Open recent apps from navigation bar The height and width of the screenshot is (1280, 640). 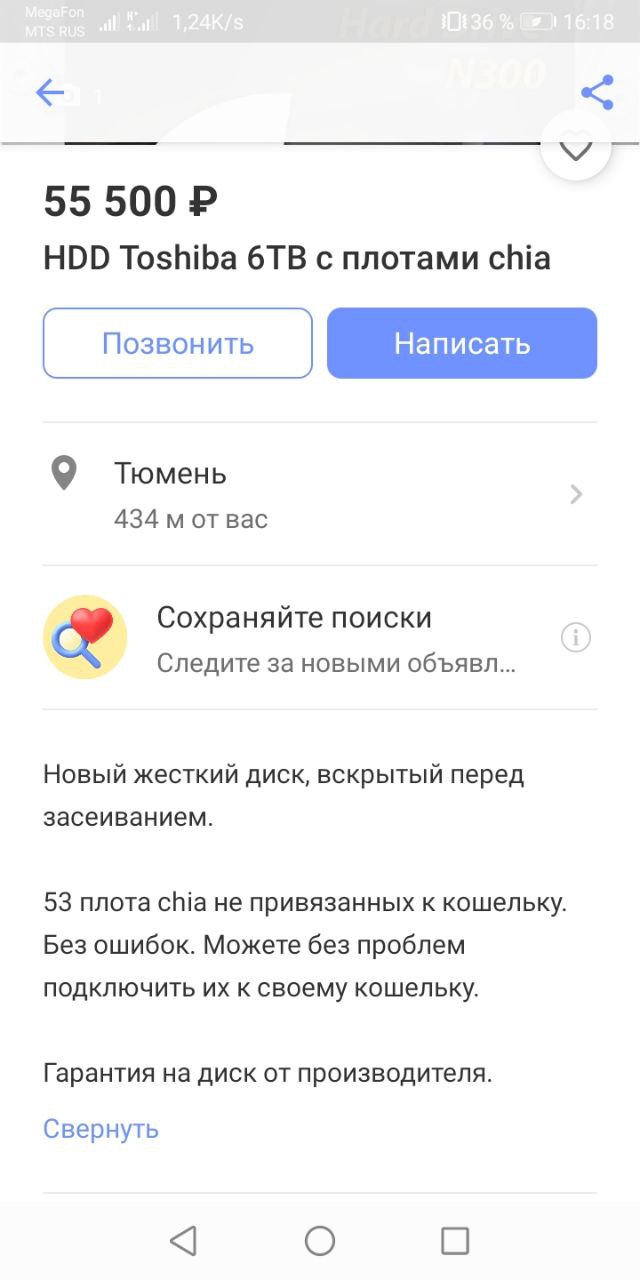pos(455,1241)
